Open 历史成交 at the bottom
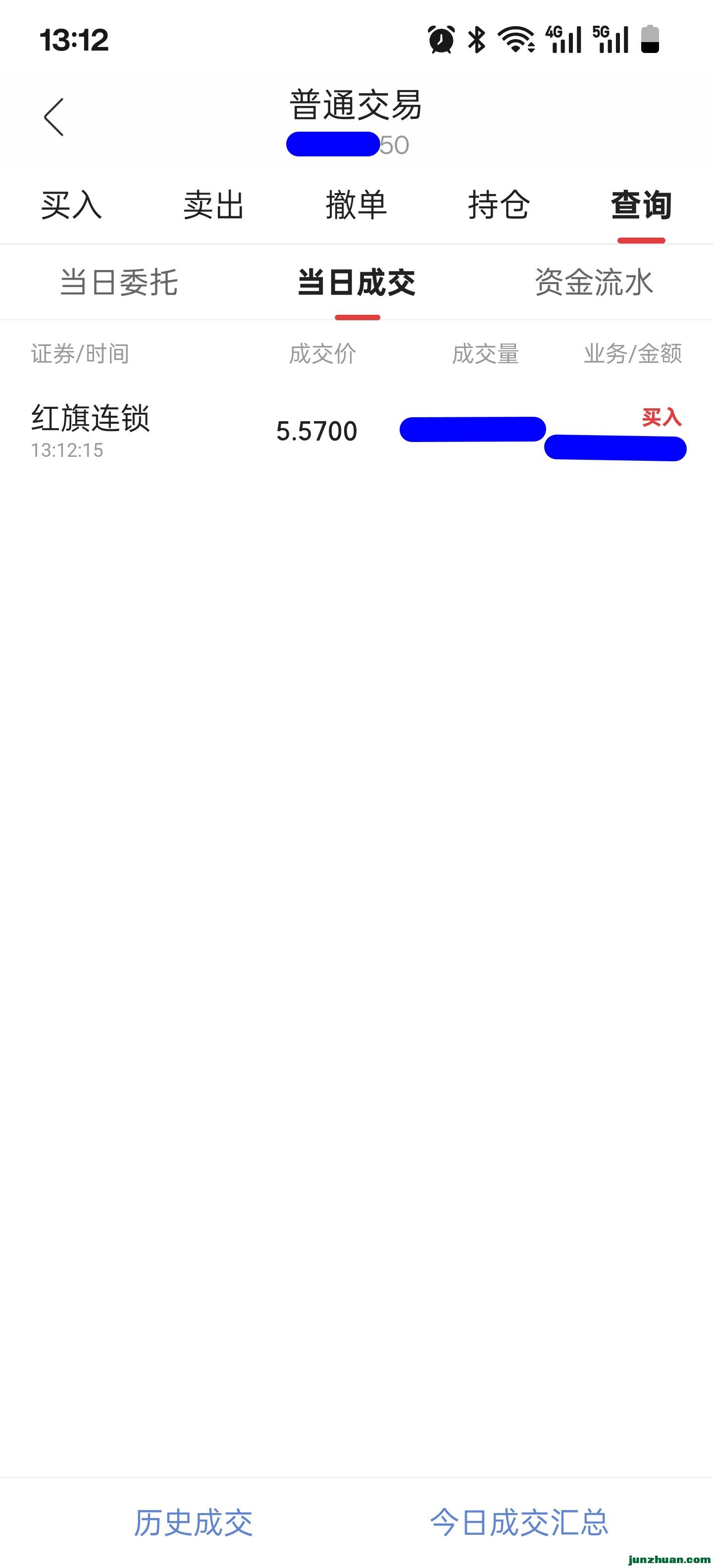Image resolution: width=713 pixels, height=1568 pixels. 193,1523
